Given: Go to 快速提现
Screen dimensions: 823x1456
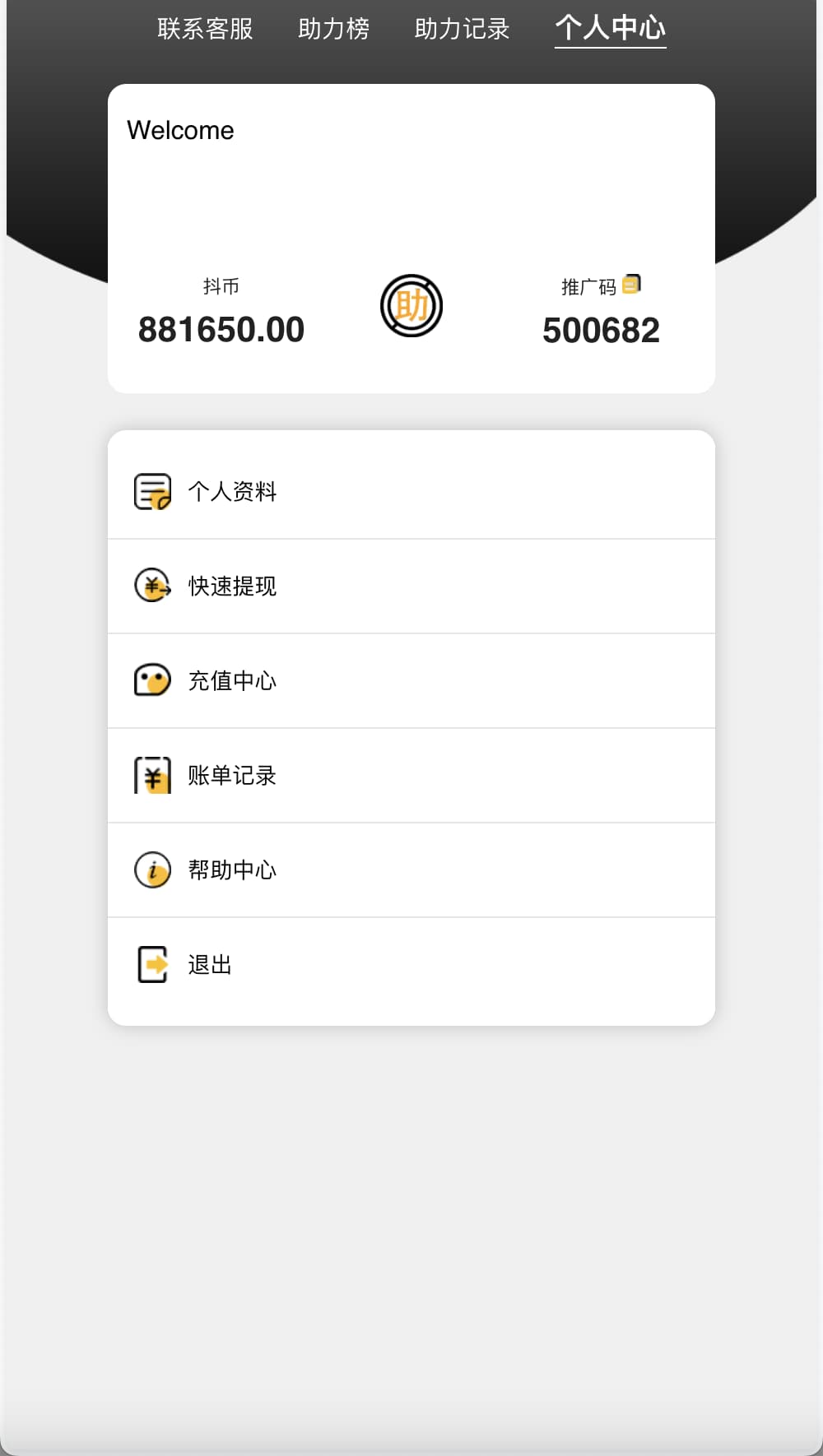Looking at the screenshot, I should pyautogui.click(x=411, y=587).
